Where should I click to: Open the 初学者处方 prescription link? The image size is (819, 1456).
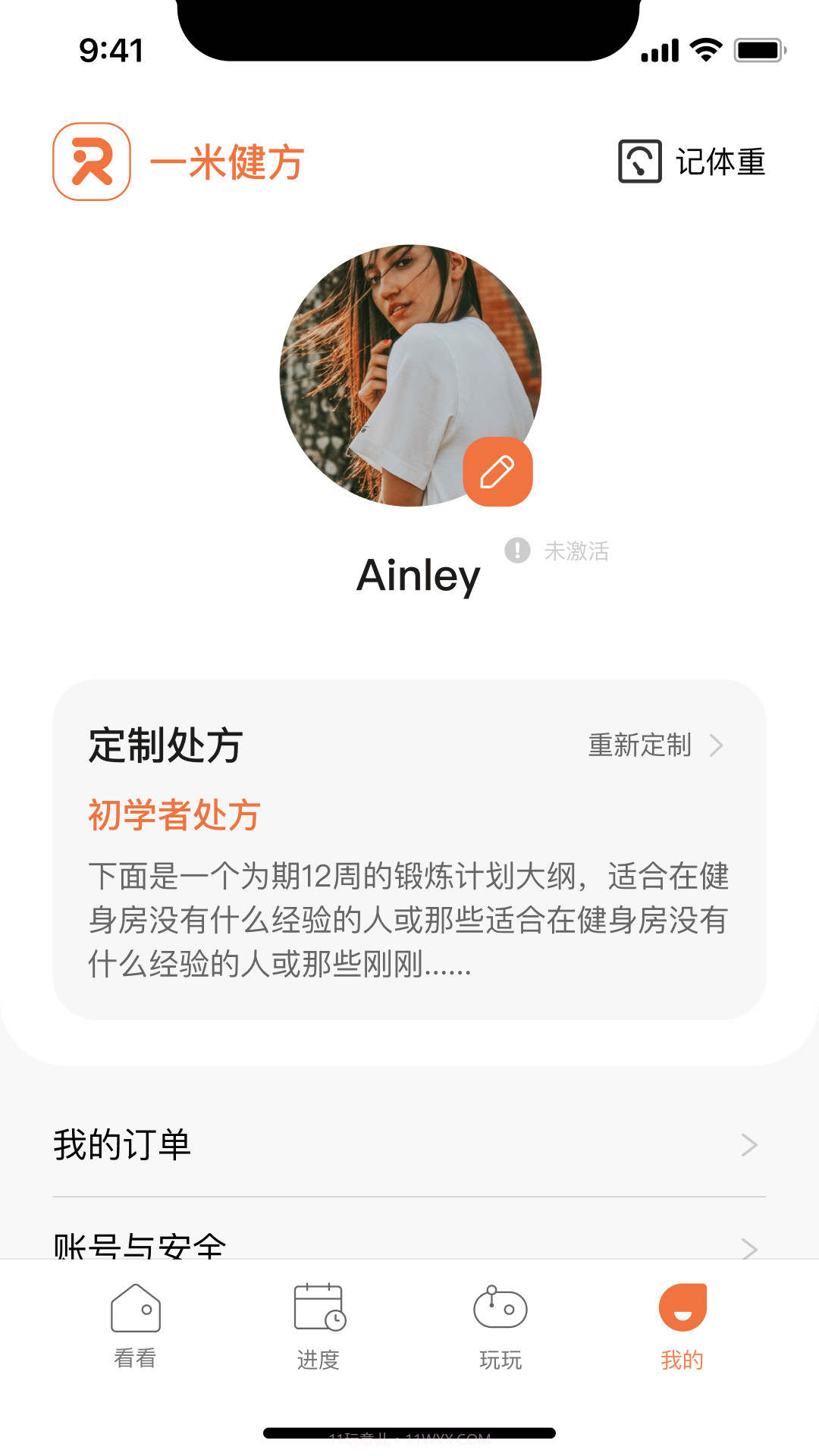(x=173, y=817)
